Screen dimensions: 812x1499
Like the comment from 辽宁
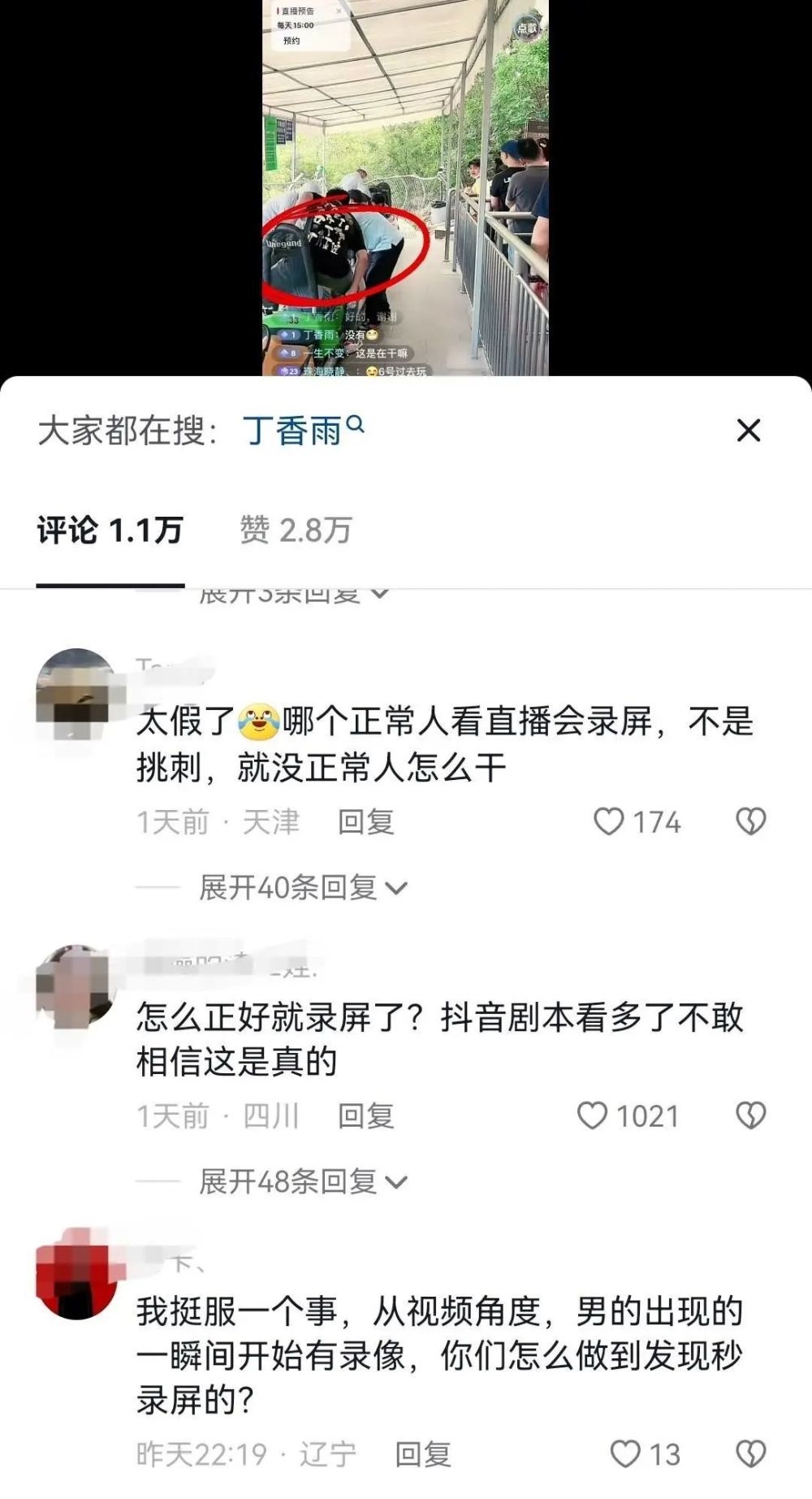pos(624,1454)
